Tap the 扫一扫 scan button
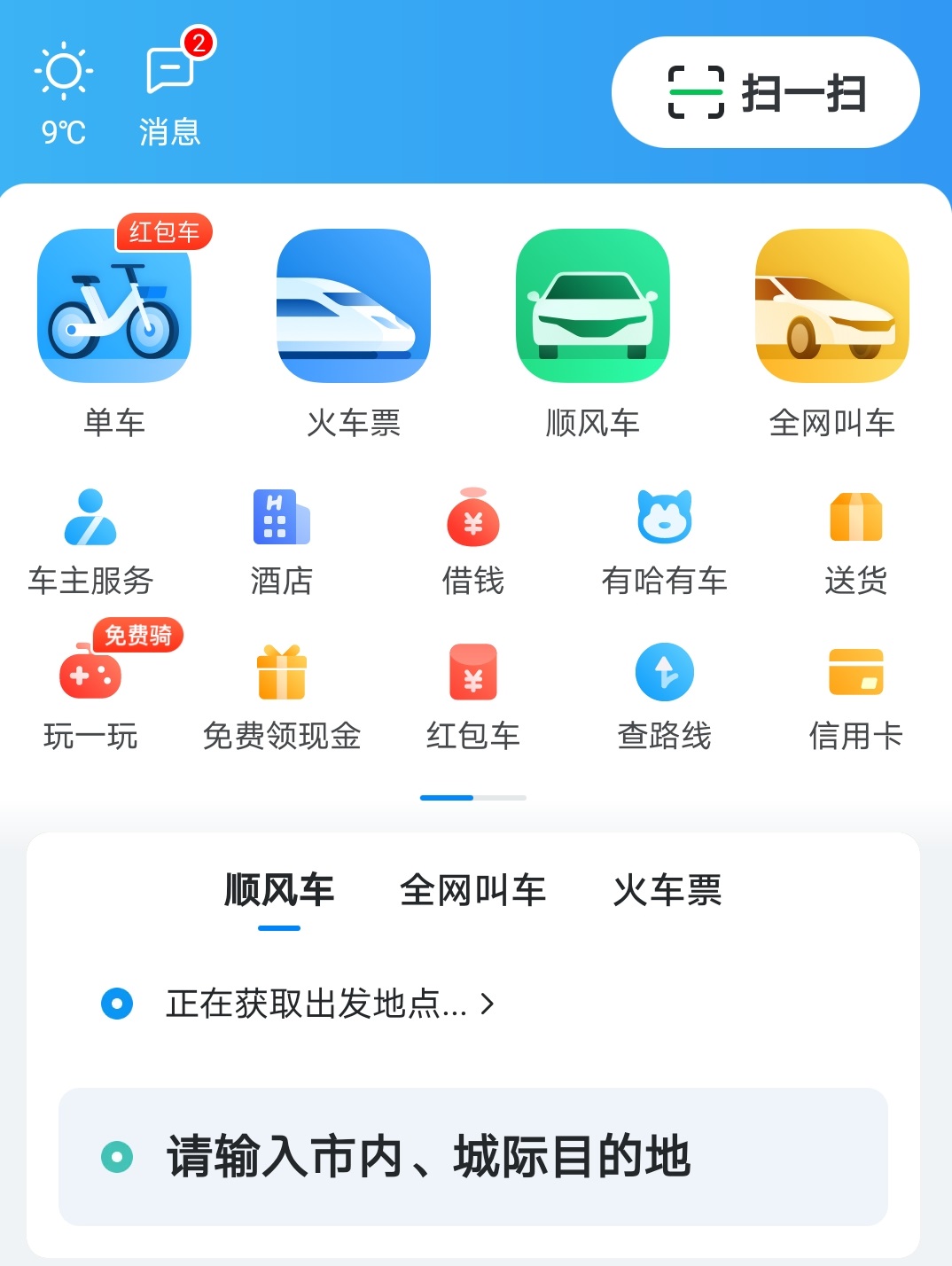 764,92
